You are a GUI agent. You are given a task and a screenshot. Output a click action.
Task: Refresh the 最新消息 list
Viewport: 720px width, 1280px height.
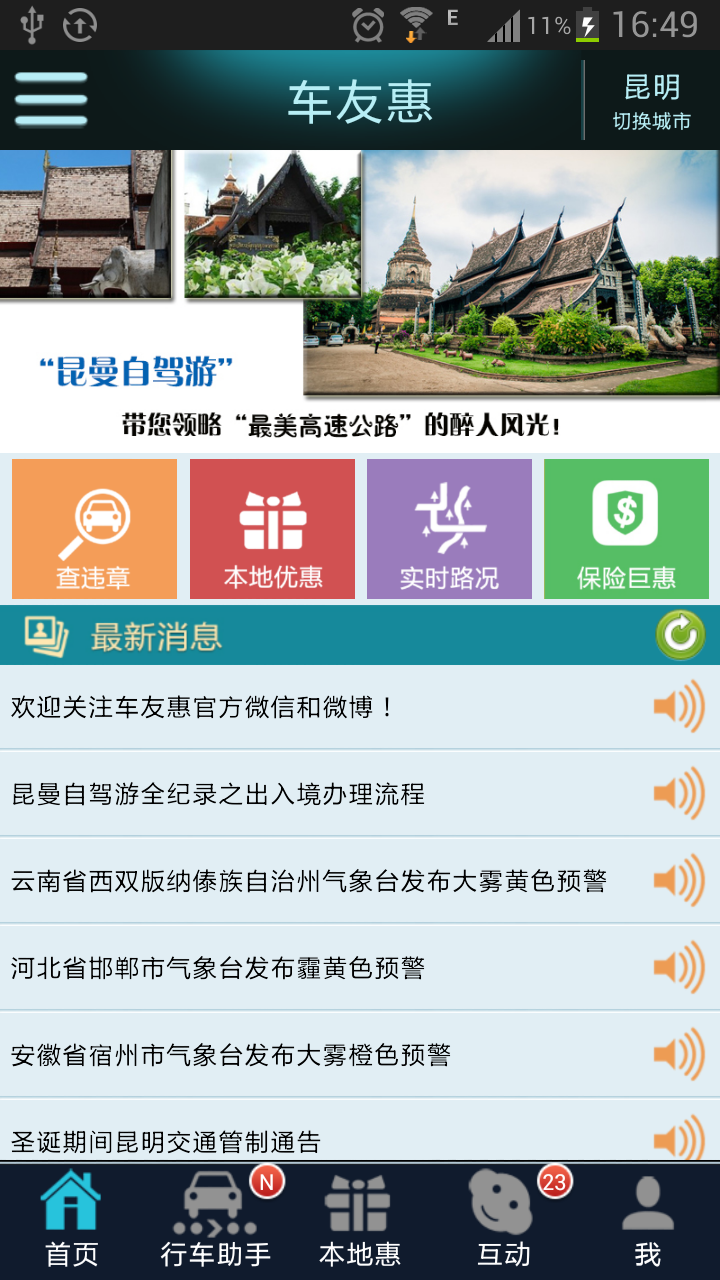(x=681, y=636)
